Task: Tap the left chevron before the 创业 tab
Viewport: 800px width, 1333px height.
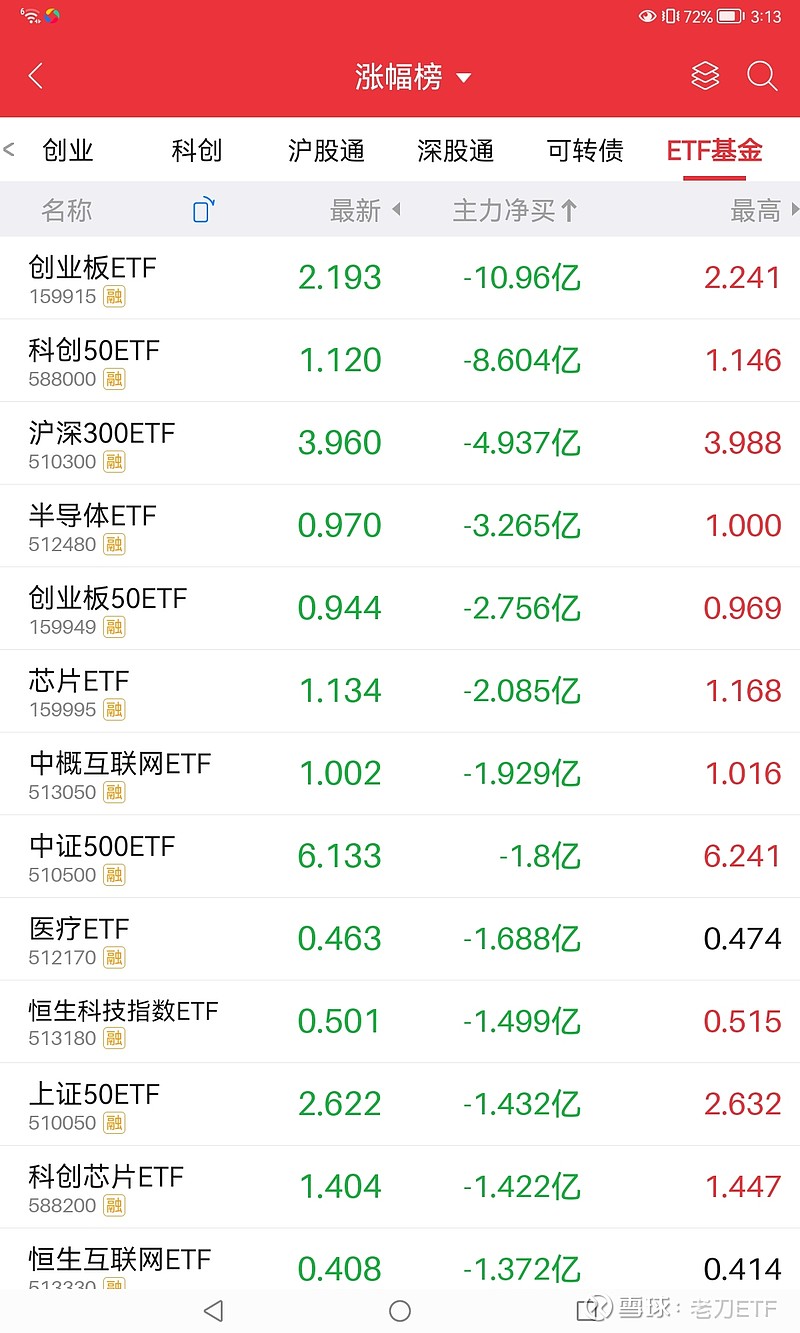Action: pos(10,150)
